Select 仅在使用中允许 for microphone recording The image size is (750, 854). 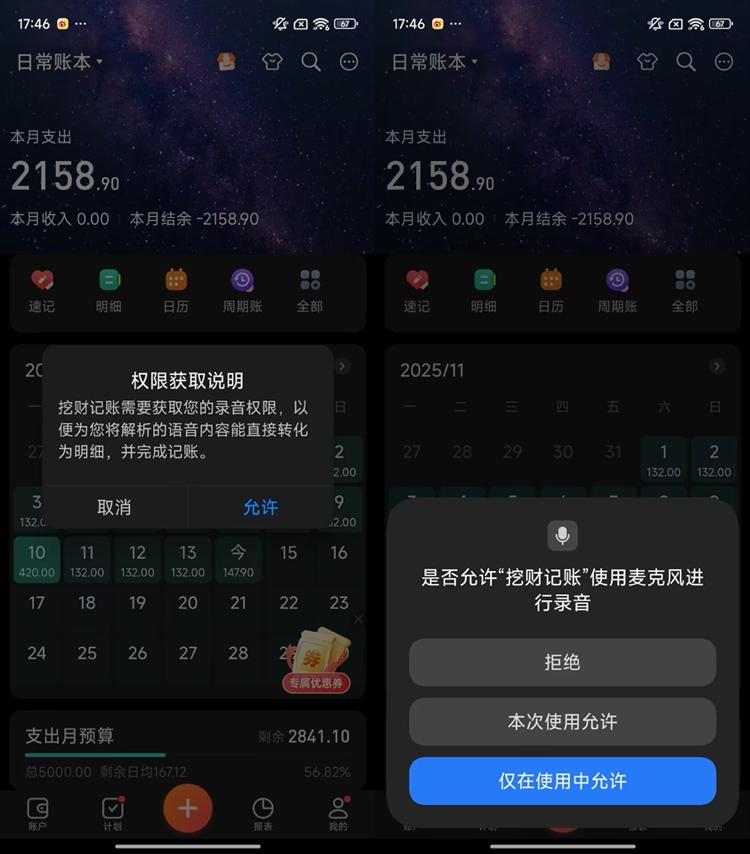[562, 781]
